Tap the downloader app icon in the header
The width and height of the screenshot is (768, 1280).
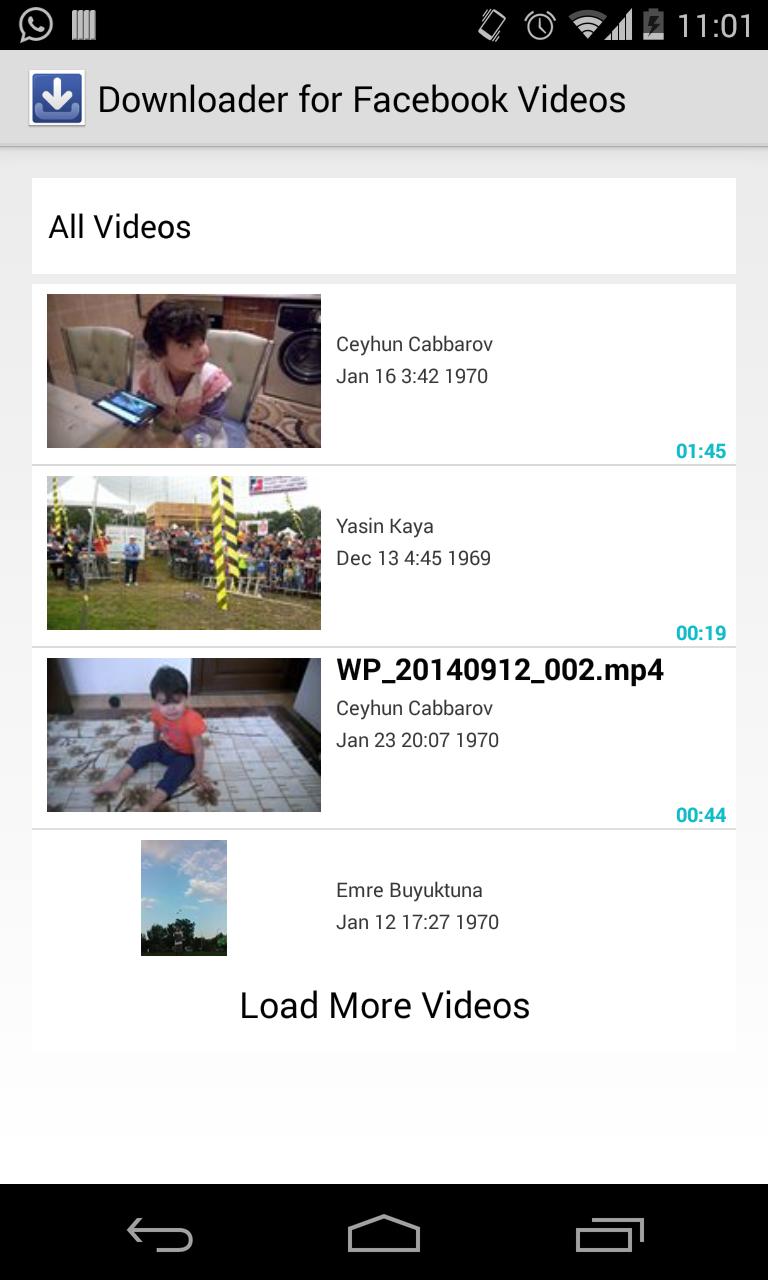[57, 98]
